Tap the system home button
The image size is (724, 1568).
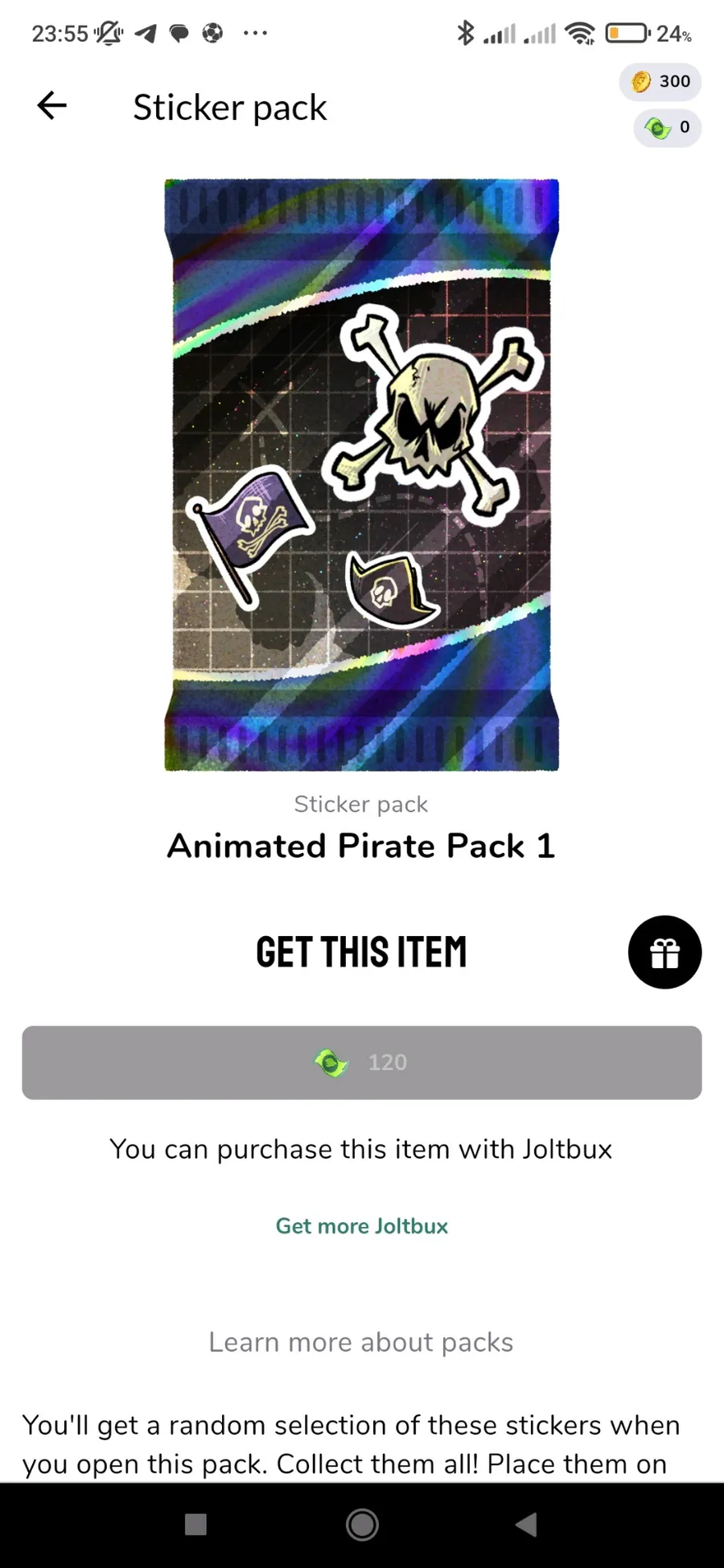(x=362, y=1524)
